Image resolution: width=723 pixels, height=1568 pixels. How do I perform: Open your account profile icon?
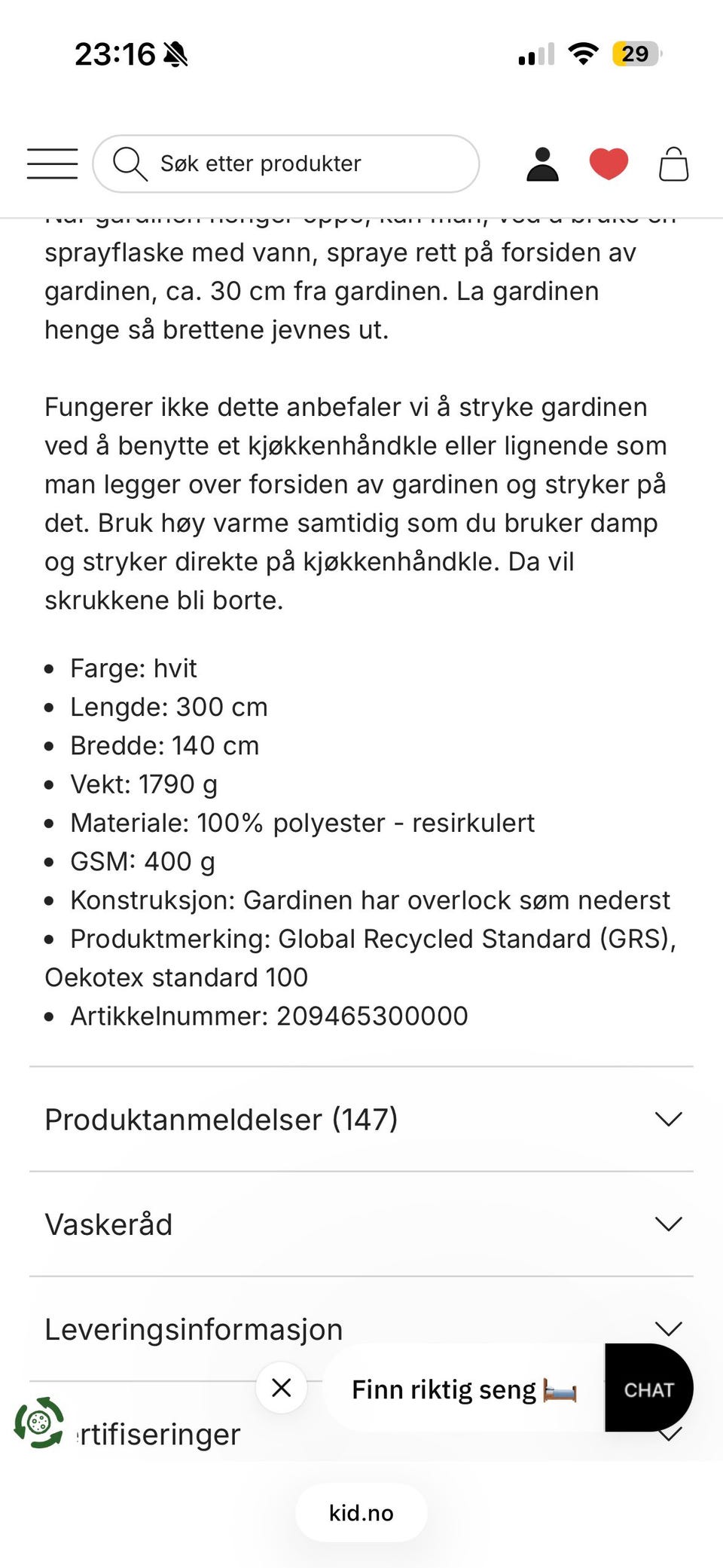coord(541,163)
